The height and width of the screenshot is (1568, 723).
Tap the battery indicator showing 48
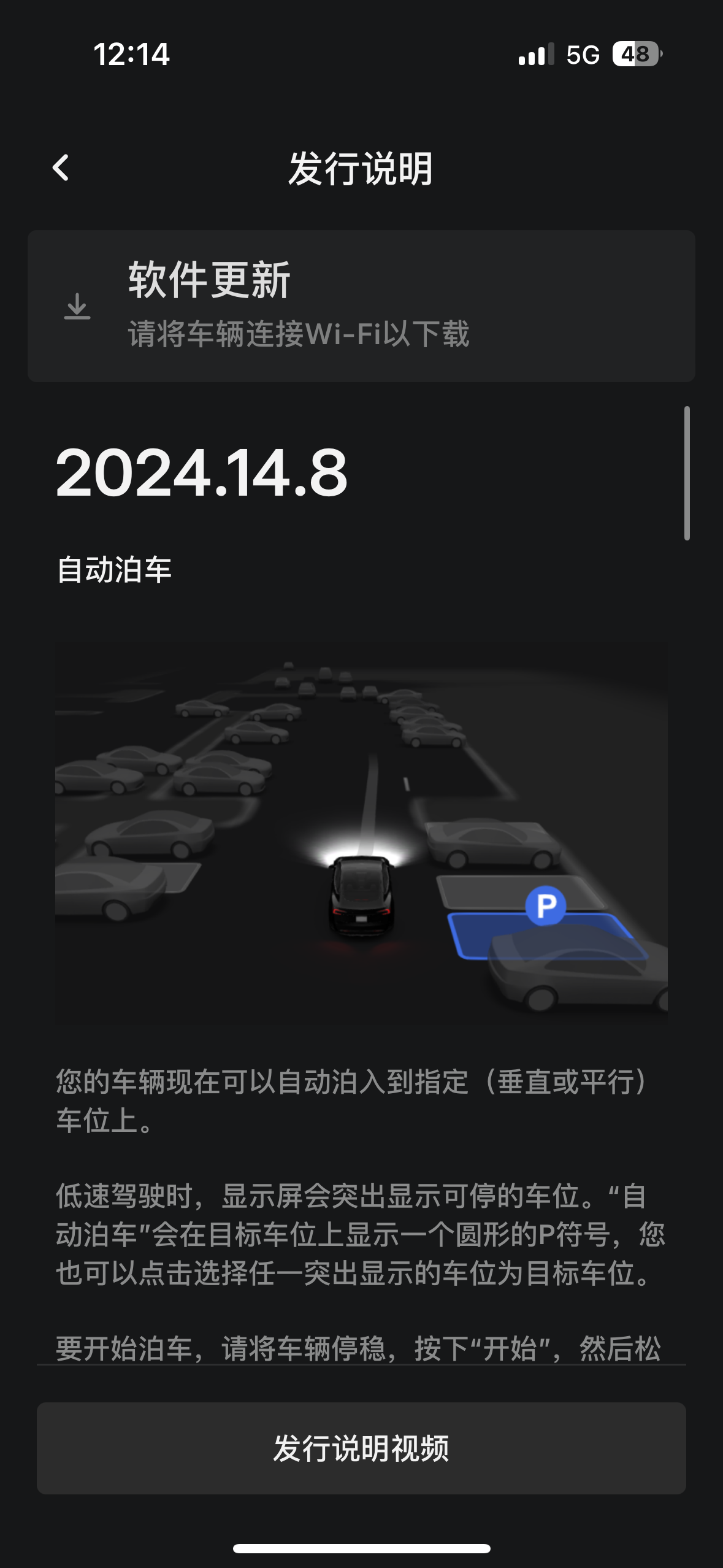click(x=635, y=55)
